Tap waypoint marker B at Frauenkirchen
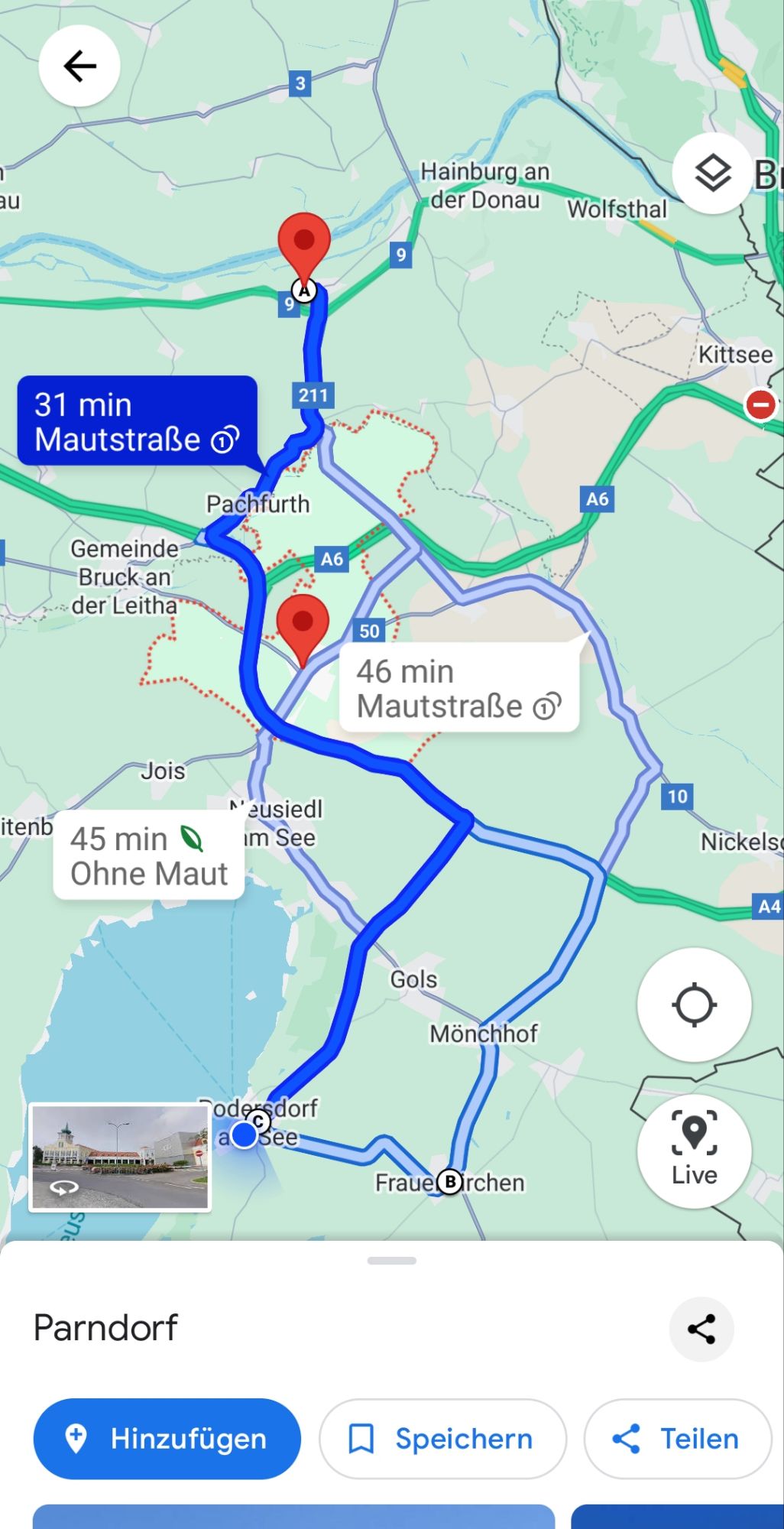The image size is (784, 1529). pyautogui.click(x=450, y=1182)
